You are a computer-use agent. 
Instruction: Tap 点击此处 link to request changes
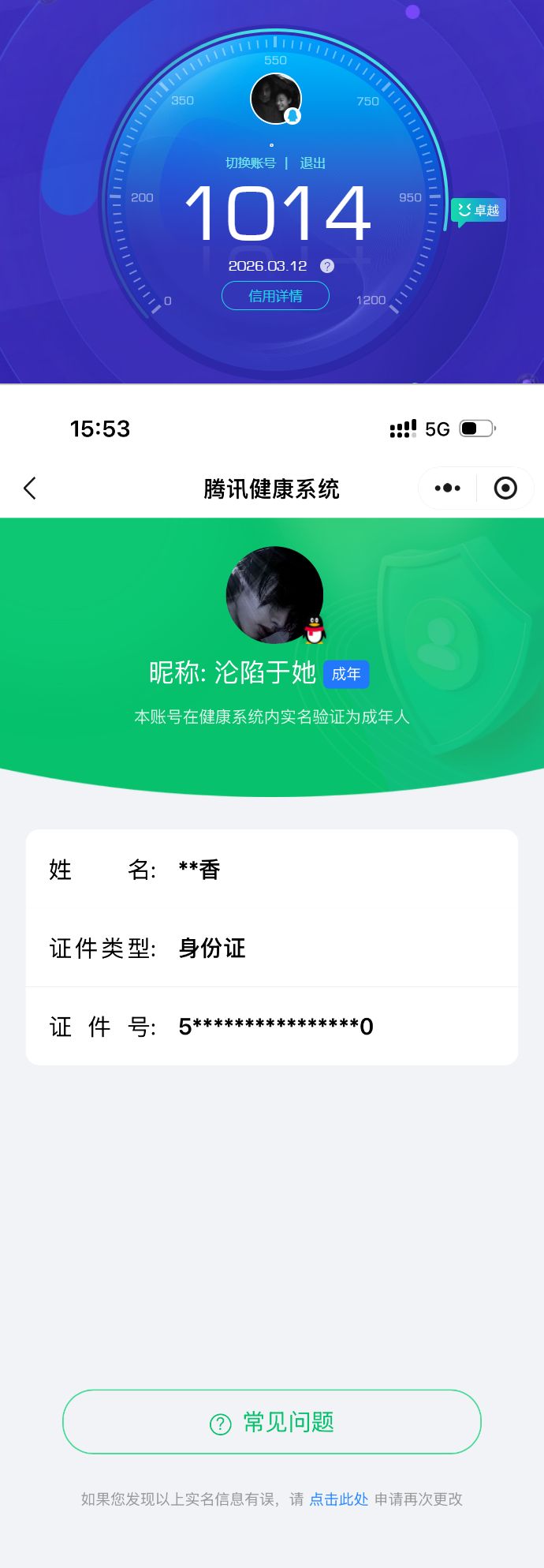338,1499
